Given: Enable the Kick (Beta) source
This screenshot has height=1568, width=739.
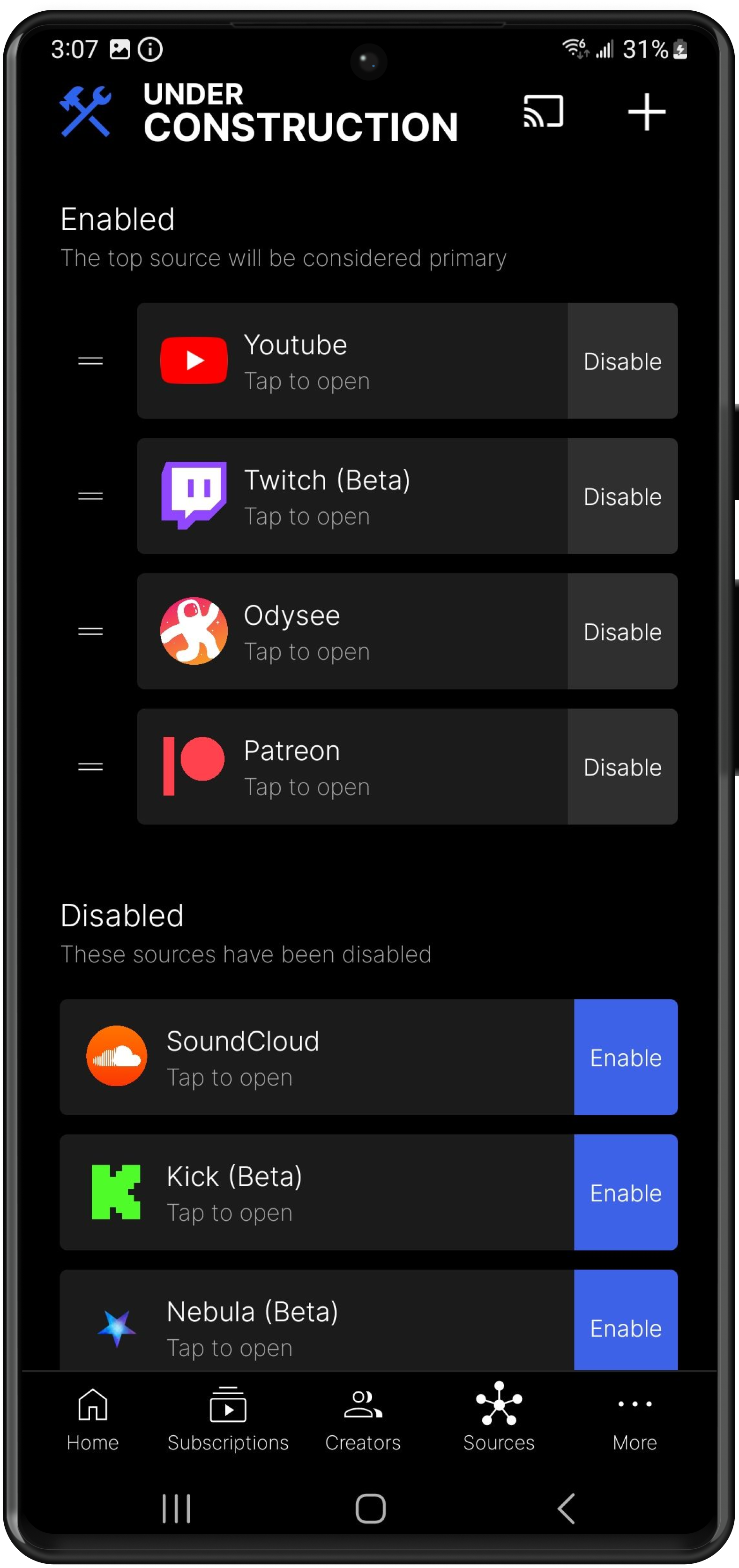Looking at the screenshot, I should pyautogui.click(x=625, y=1193).
